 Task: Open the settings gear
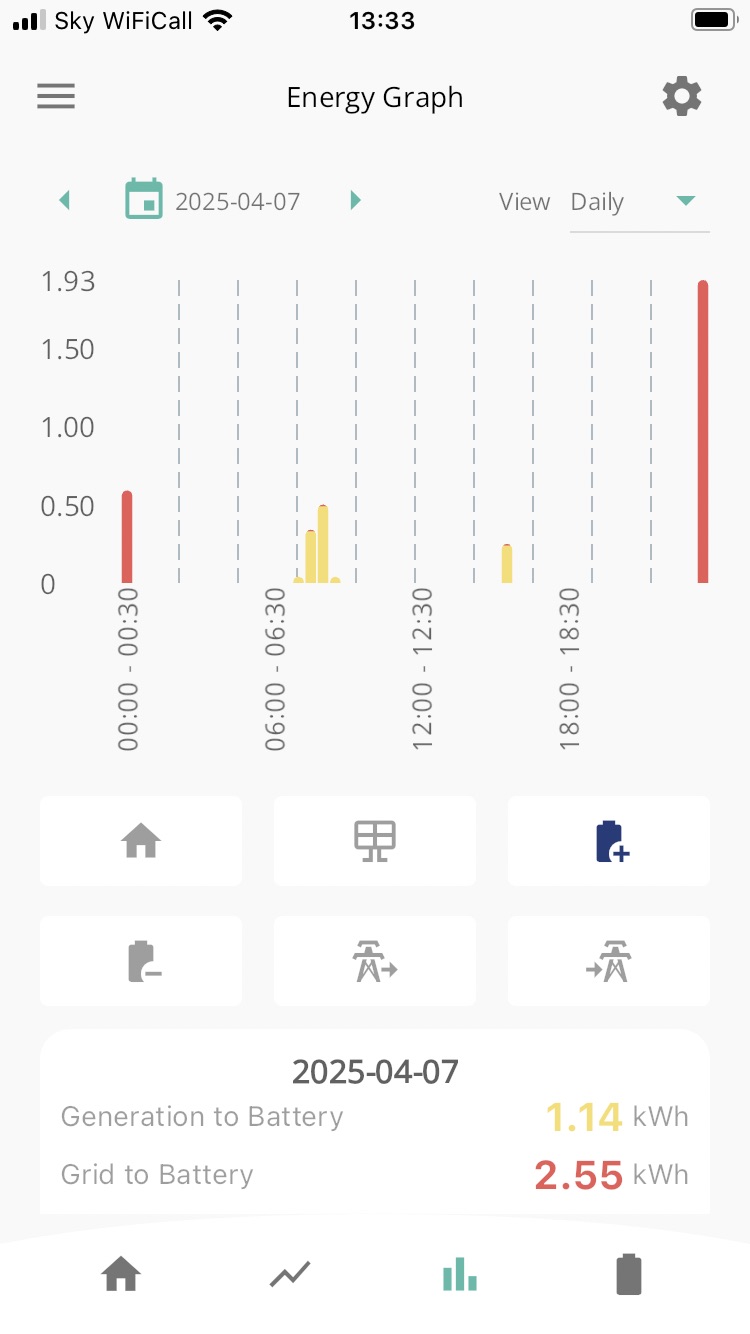click(x=682, y=97)
